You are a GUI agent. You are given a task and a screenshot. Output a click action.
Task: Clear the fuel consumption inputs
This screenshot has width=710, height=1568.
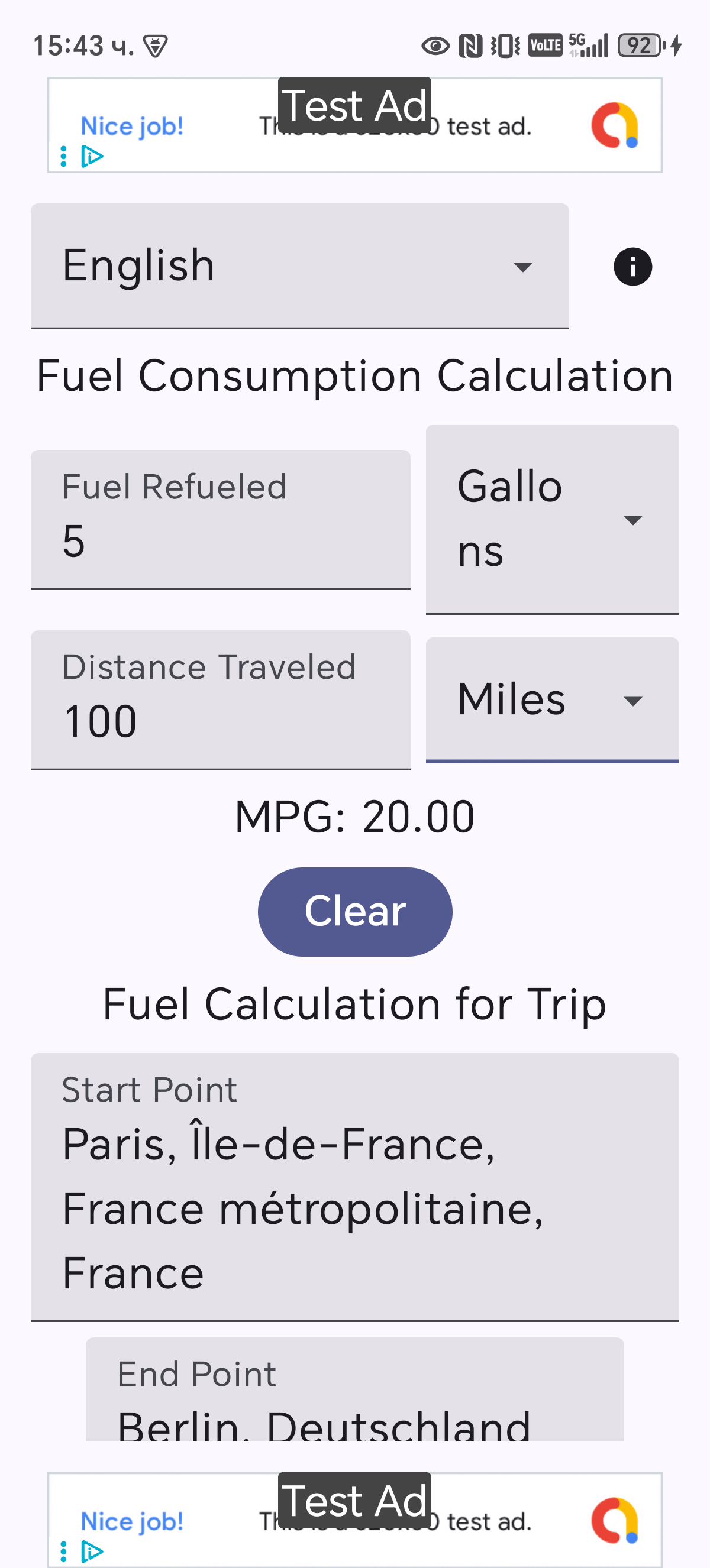coord(354,911)
